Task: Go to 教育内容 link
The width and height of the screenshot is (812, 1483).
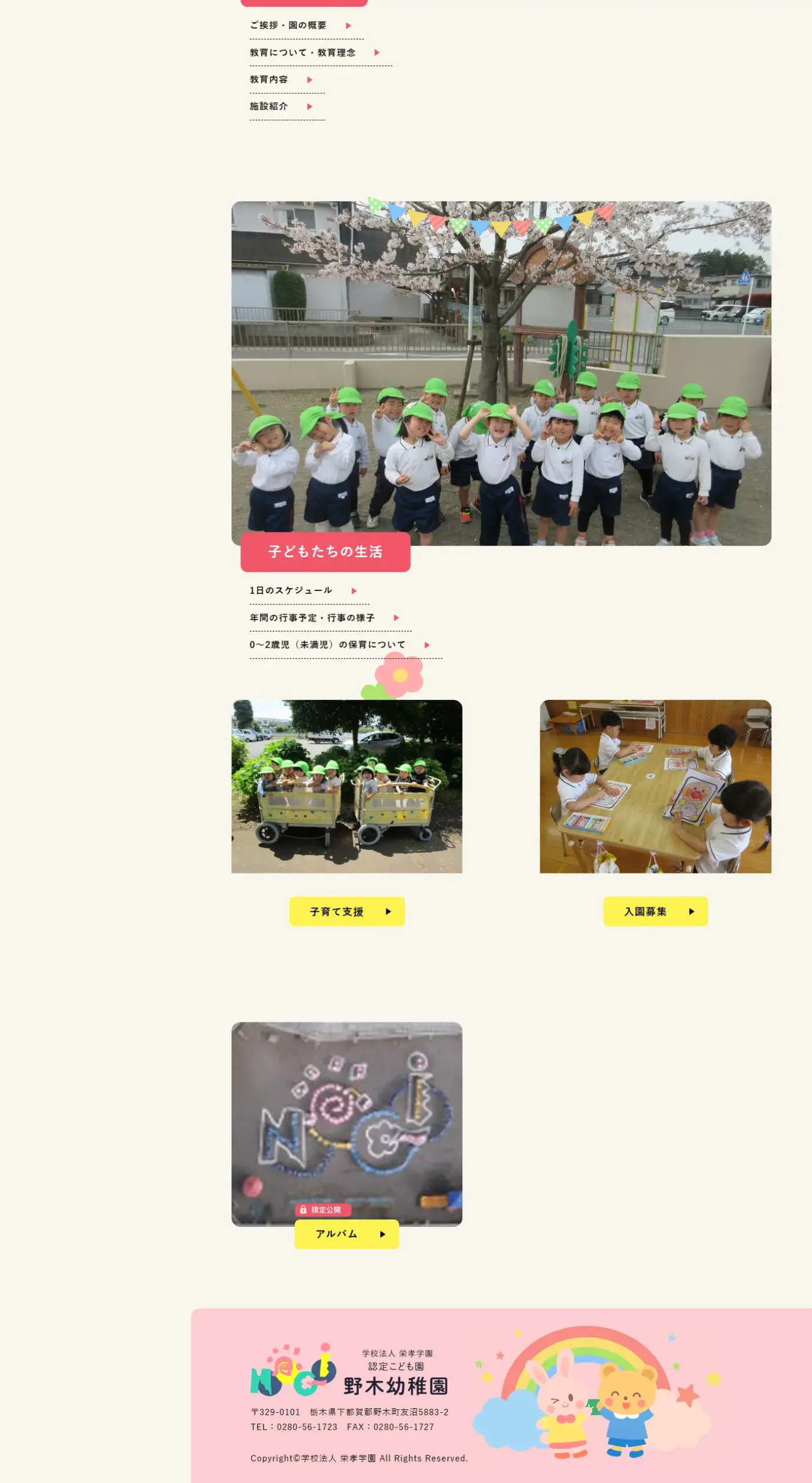Action: point(281,80)
